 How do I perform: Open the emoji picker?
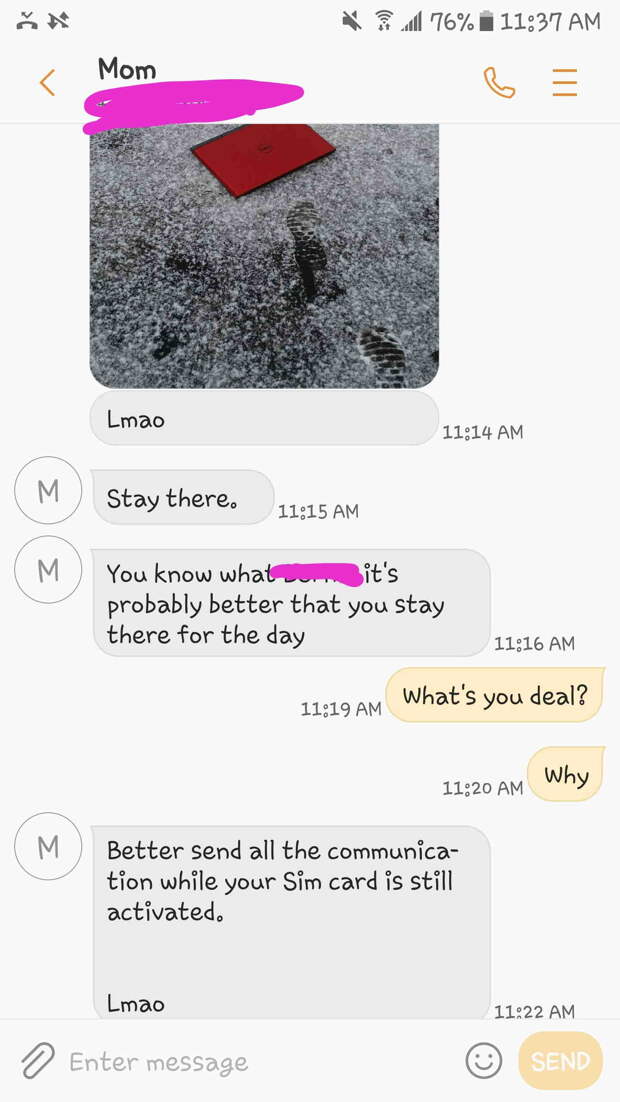point(484,1061)
